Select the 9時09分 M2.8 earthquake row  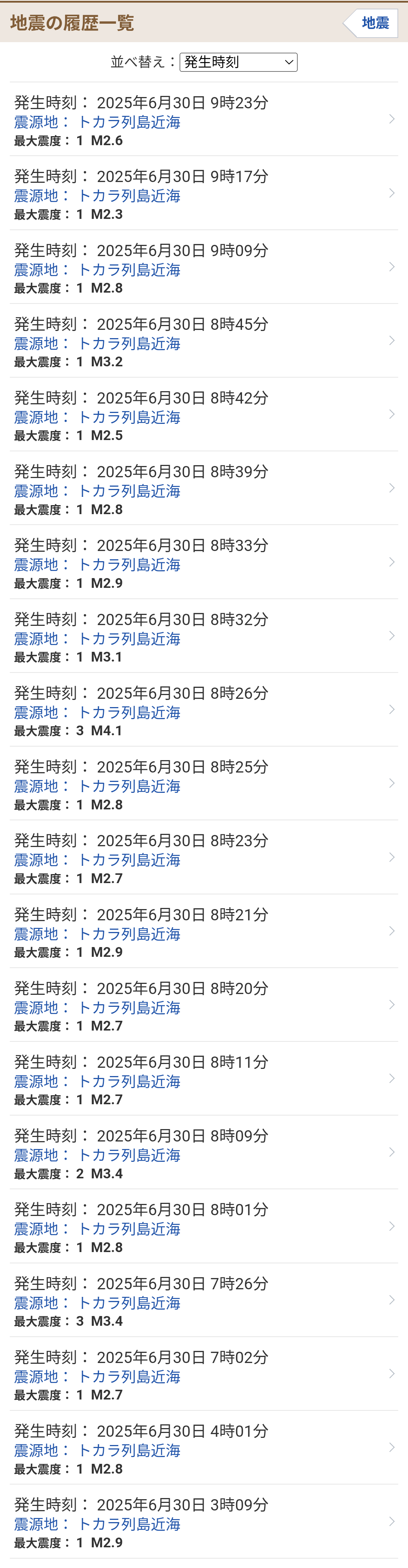coord(203,267)
